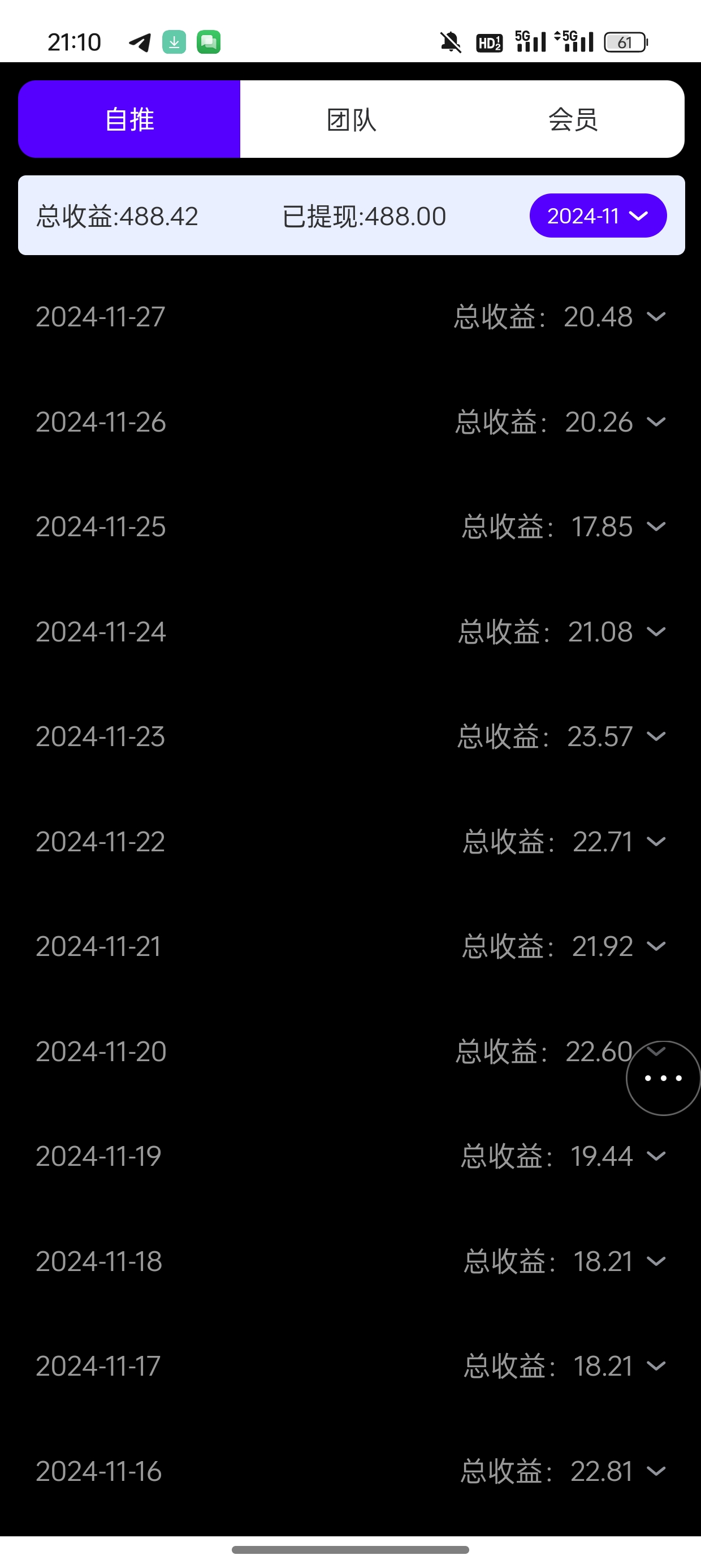This screenshot has width=701, height=1568.
Task: Select the 自推 tab
Action: [x=129, y=119]
